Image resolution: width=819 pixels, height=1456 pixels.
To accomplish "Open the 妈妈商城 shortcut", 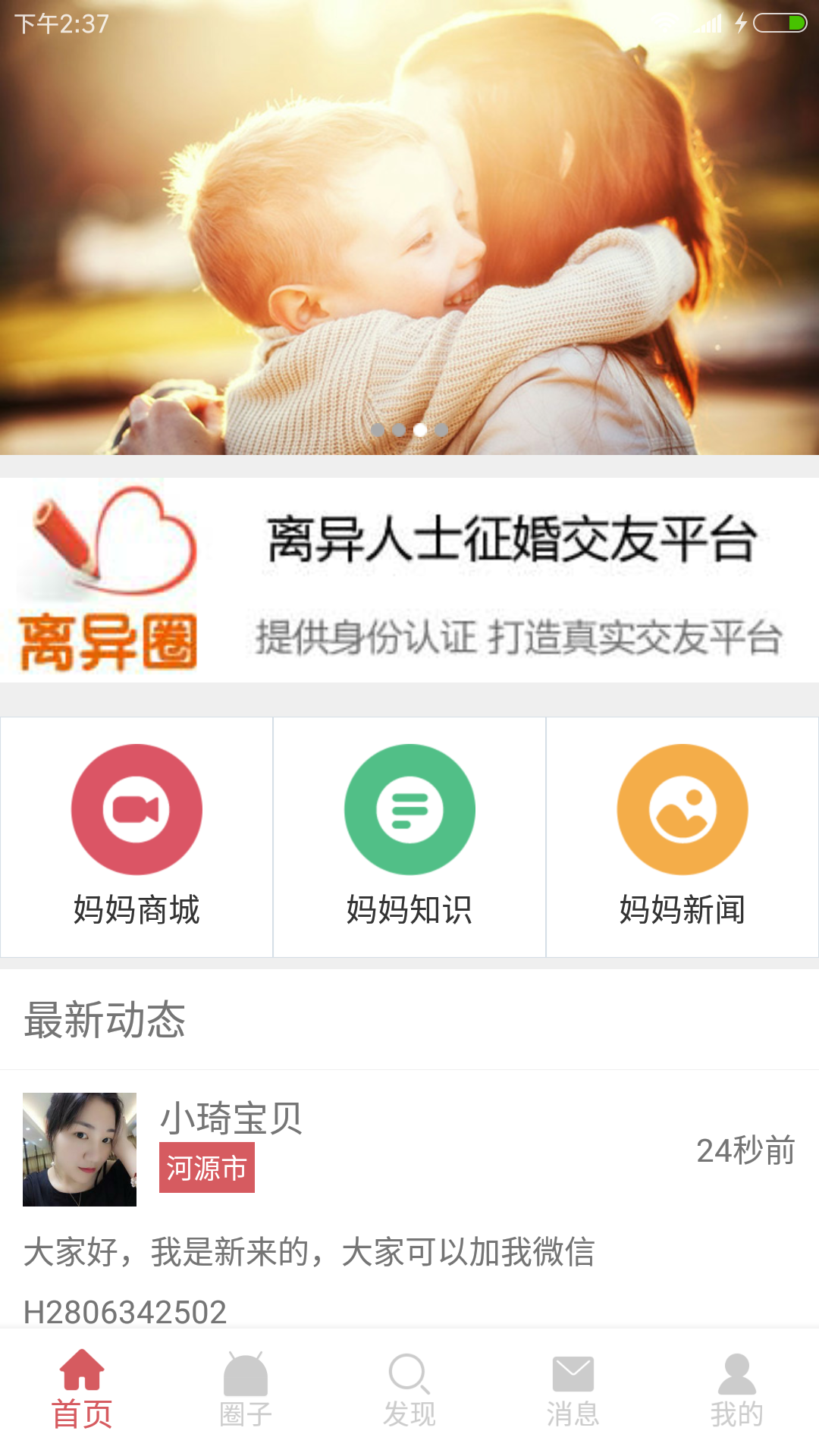I will click(x=136, y=836).
